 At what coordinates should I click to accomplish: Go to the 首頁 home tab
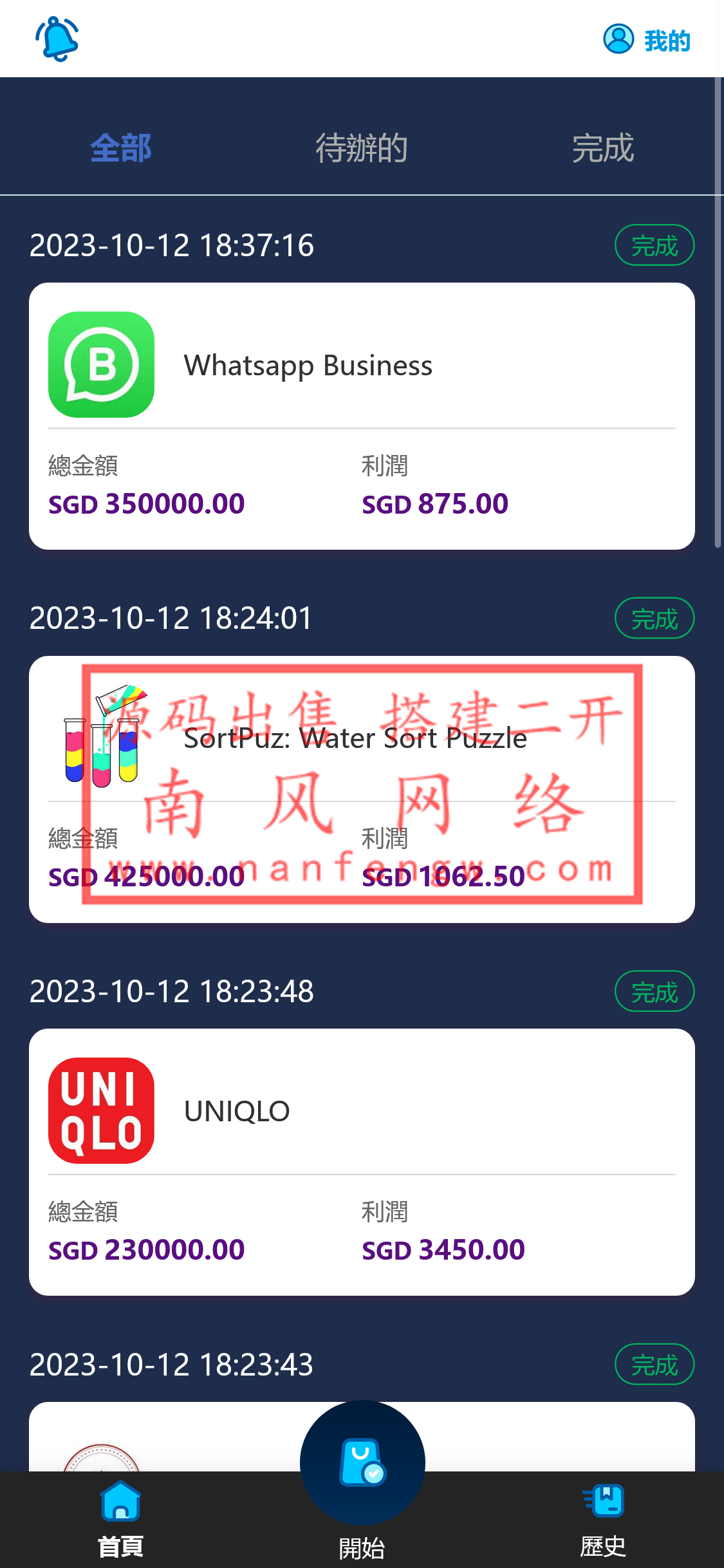pos(121,1519)
